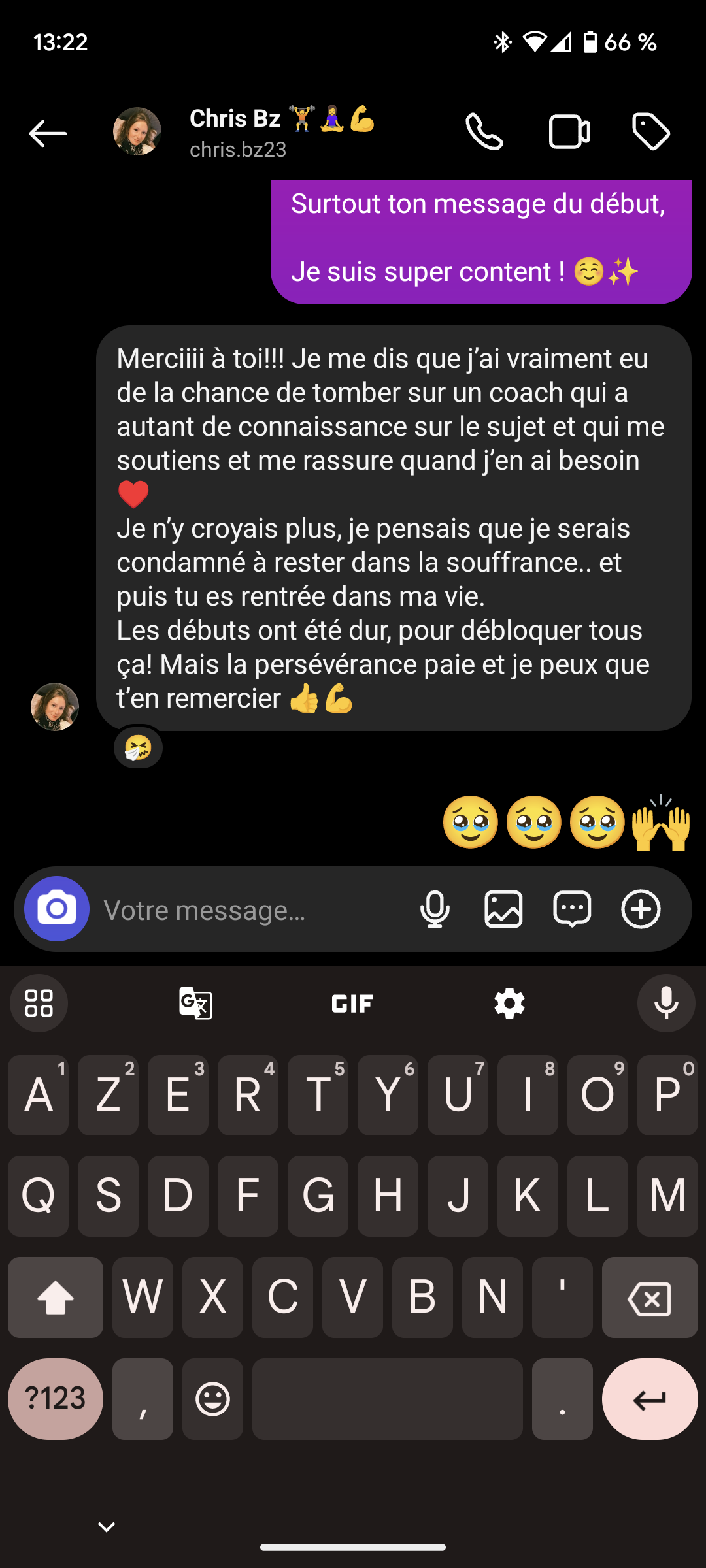Start a video call with Chris Bz
The height and width of the screenshot is (1568, 706).
(x=569, y=132)
